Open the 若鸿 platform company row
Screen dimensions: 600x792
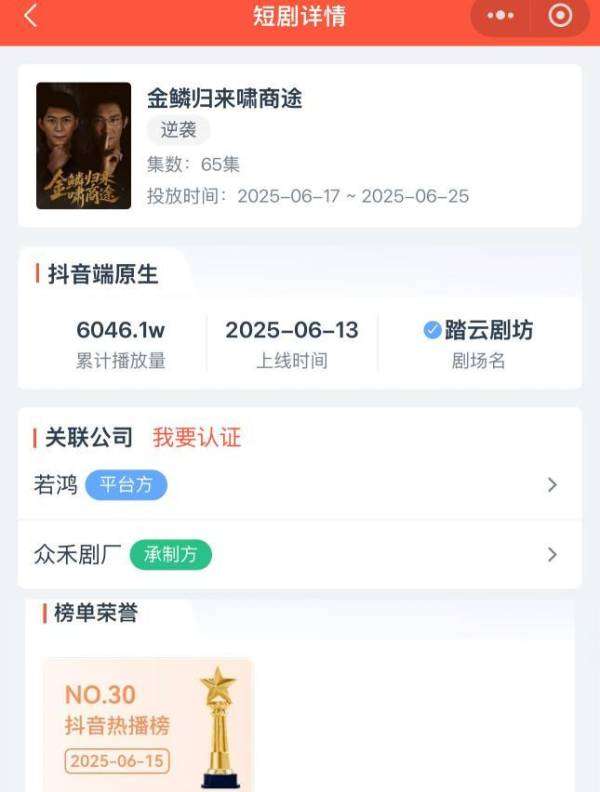[299, 485]
